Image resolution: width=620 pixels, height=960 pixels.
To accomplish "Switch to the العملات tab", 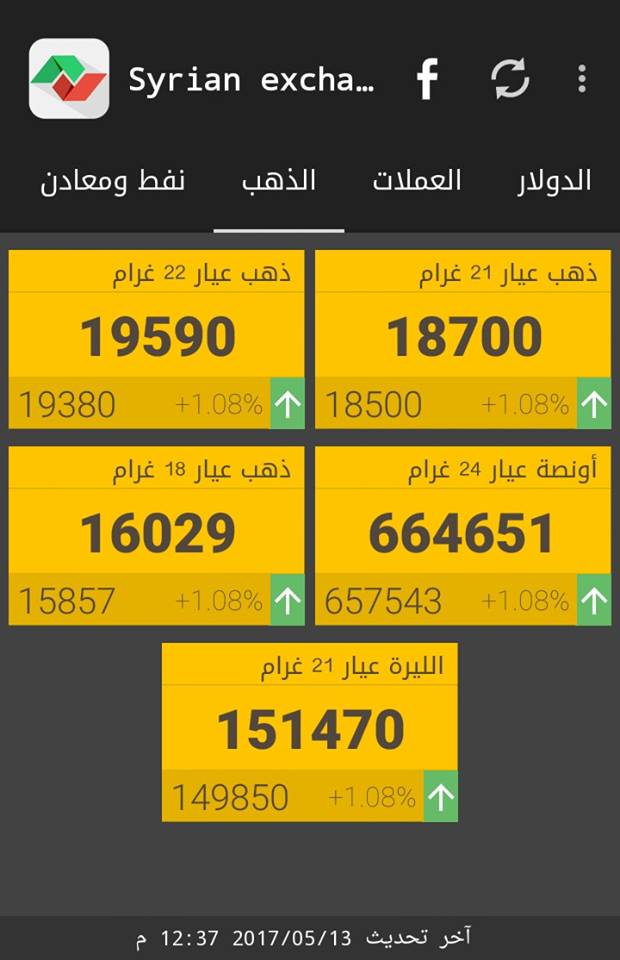I will tap(417, 181).
